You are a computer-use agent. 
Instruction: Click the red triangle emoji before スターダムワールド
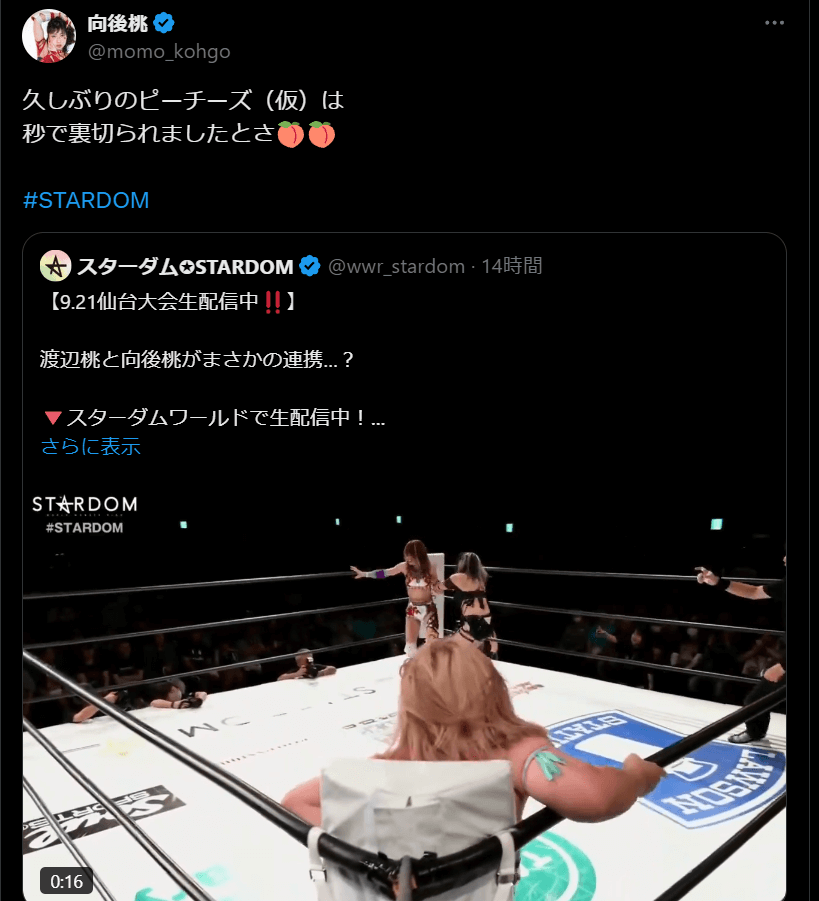(51, 417)
